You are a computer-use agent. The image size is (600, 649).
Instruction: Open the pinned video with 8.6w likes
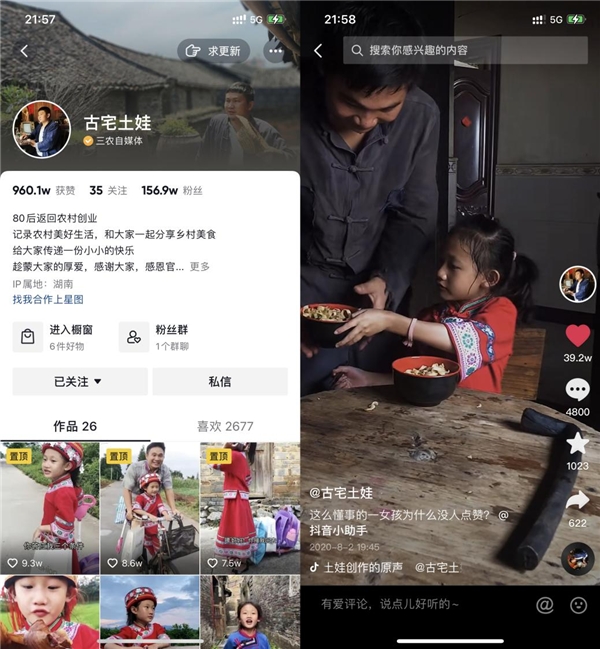[x=148, y=508]
